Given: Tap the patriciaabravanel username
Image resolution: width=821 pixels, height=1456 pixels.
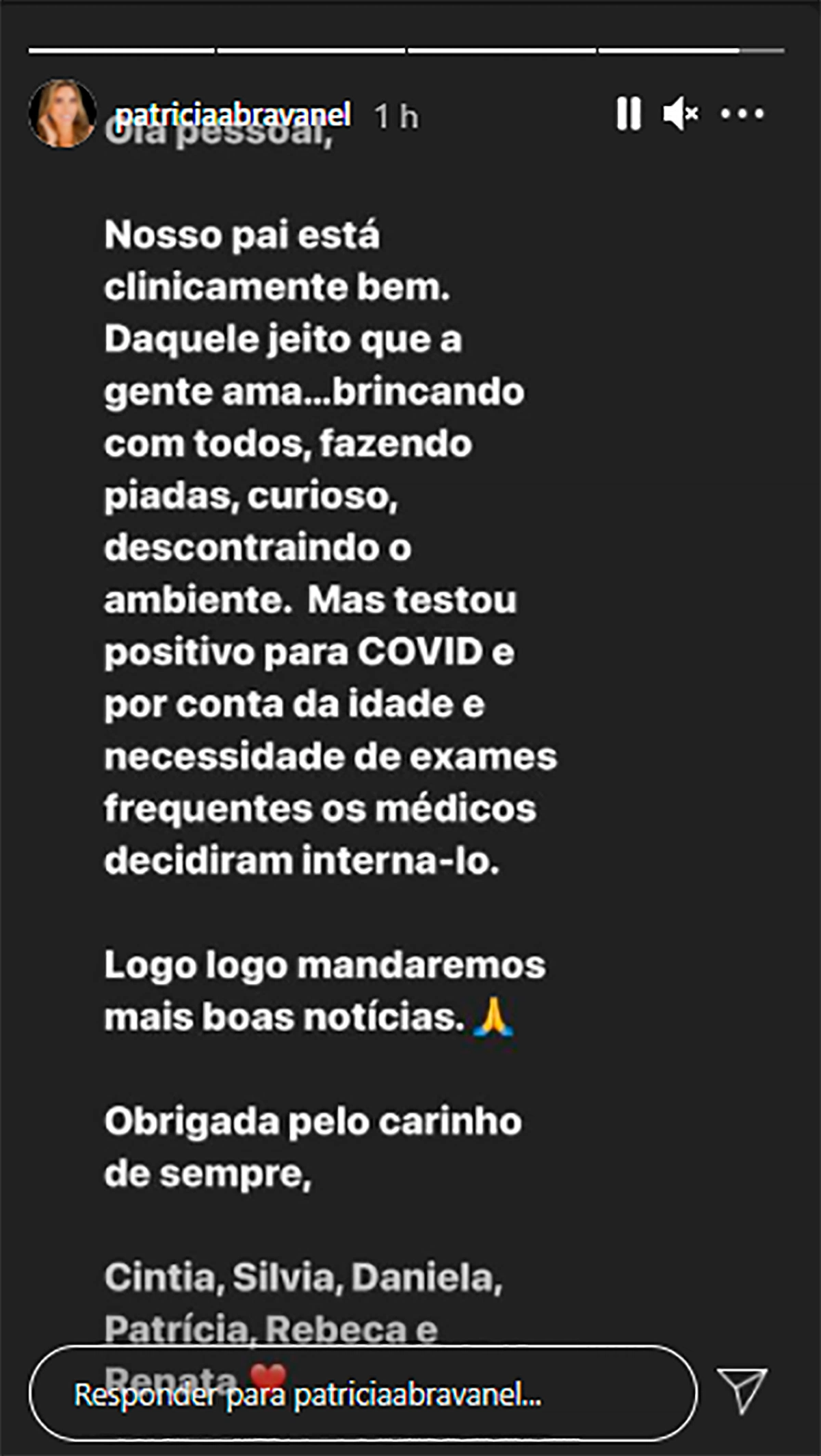Looking at the screenshot, I should pyautogui.click(x=233, y=116).
